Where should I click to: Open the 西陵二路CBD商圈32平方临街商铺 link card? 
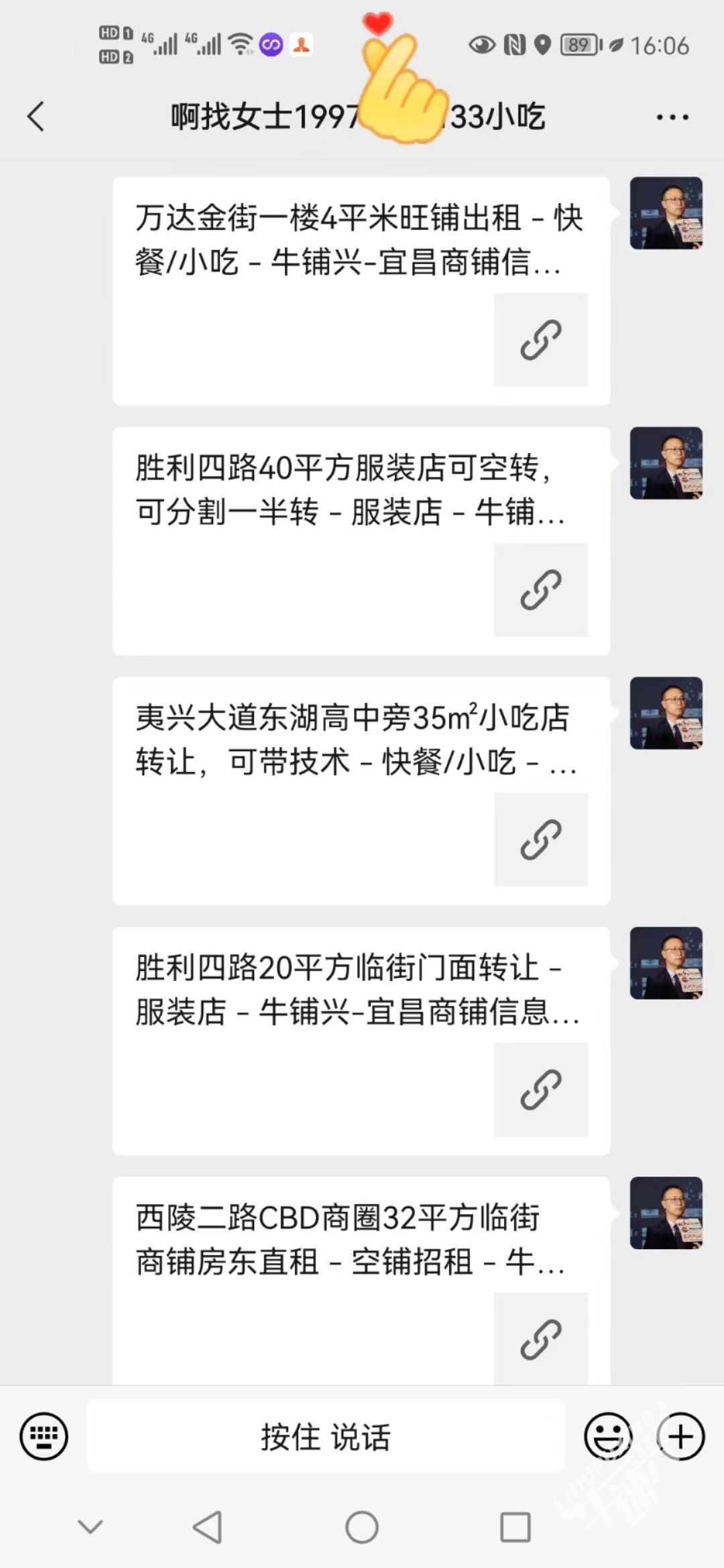[361, 1280]
